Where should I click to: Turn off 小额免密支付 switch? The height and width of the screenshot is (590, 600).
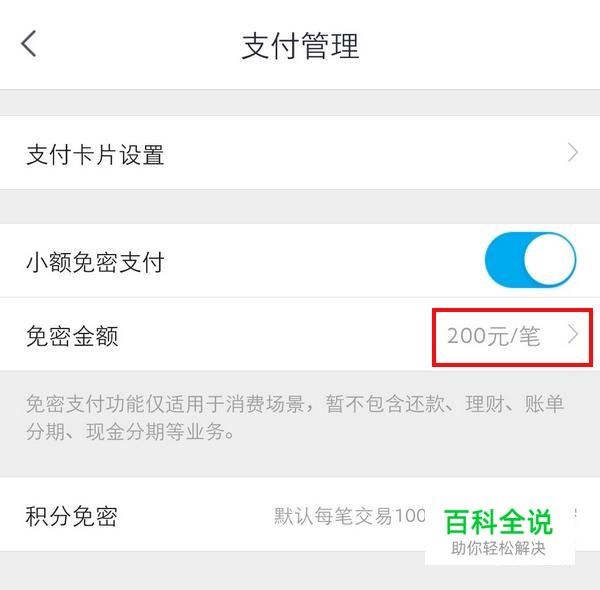pyautogui.click(x=530, y=260)
